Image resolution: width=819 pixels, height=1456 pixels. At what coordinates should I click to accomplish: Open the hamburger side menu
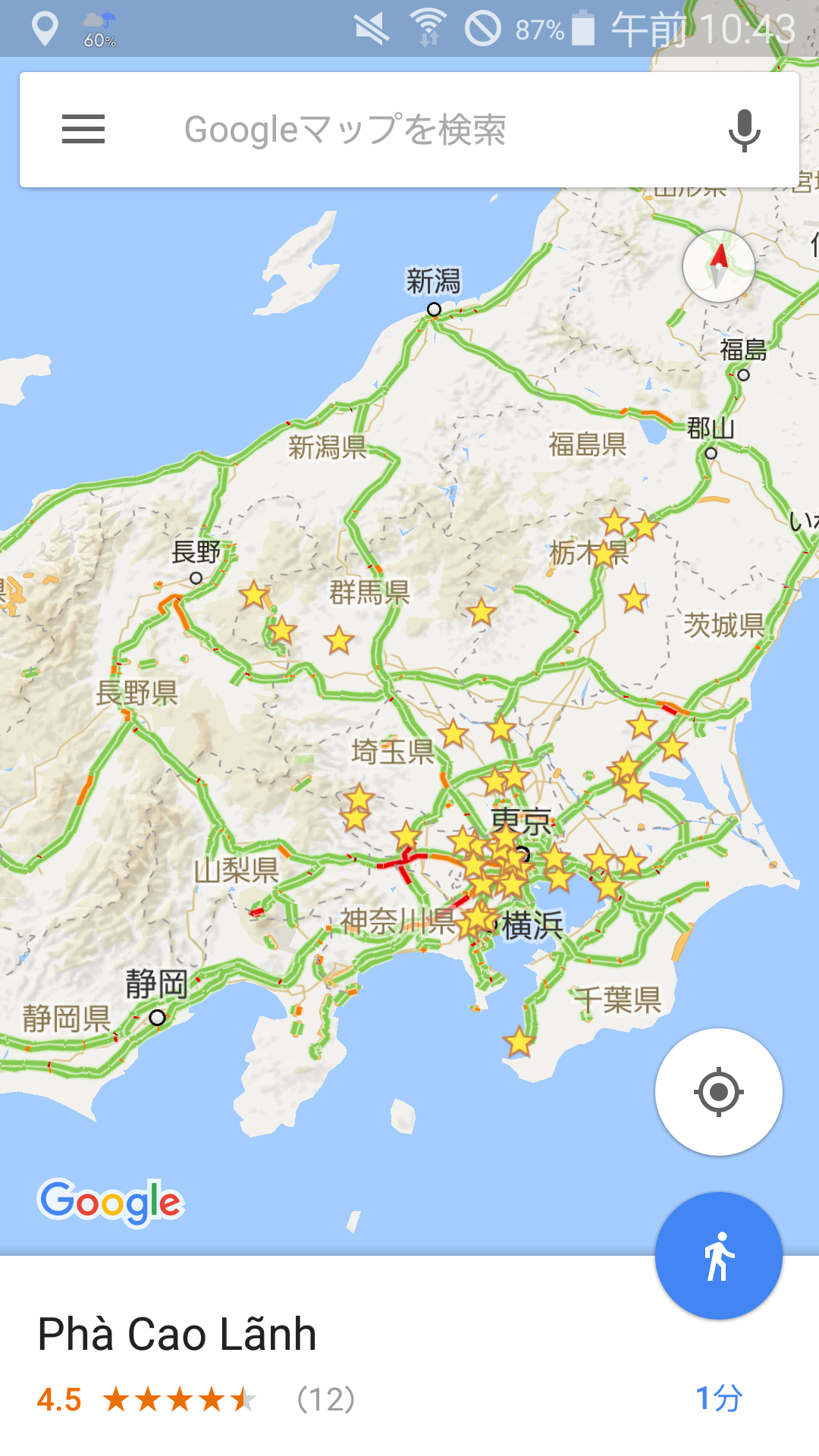83,130
